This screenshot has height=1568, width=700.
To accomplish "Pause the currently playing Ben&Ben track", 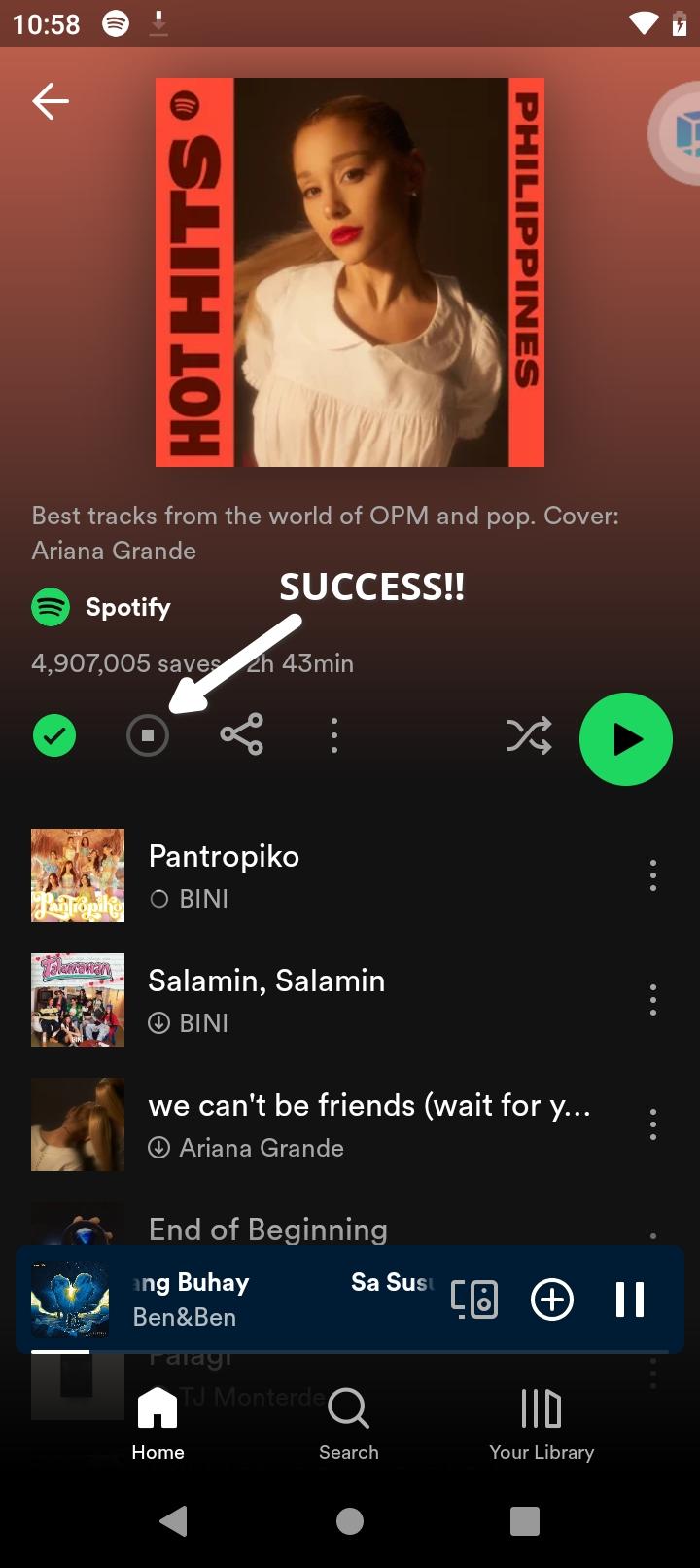I will point(630,1300).
